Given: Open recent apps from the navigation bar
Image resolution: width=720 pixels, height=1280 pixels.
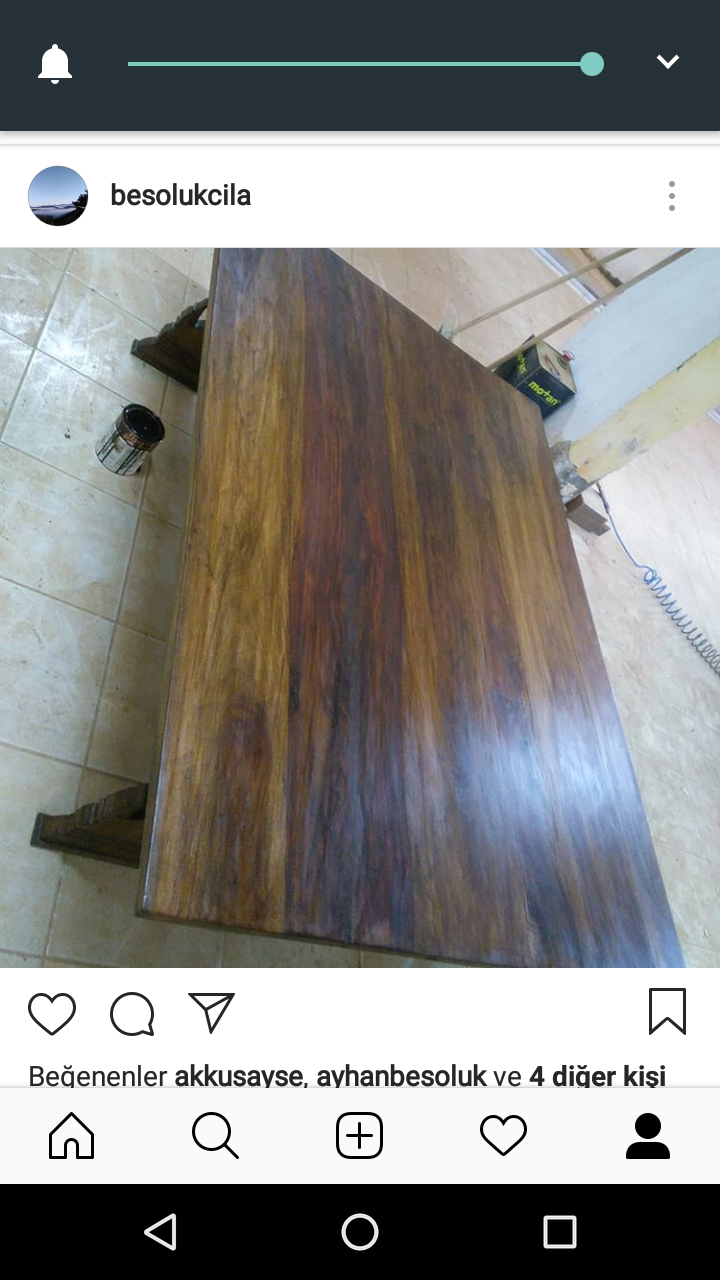Looking at the screenshot, I should tap(560, 1232).
